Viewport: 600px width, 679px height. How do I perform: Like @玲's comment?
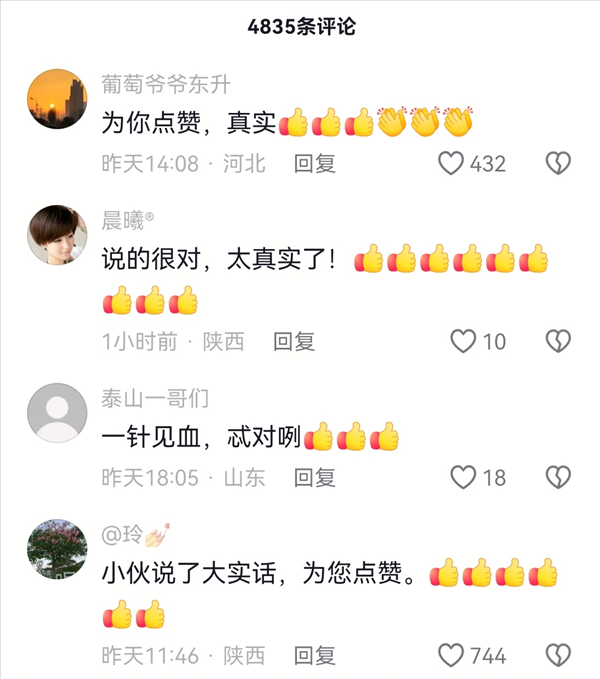pos(452,655)
